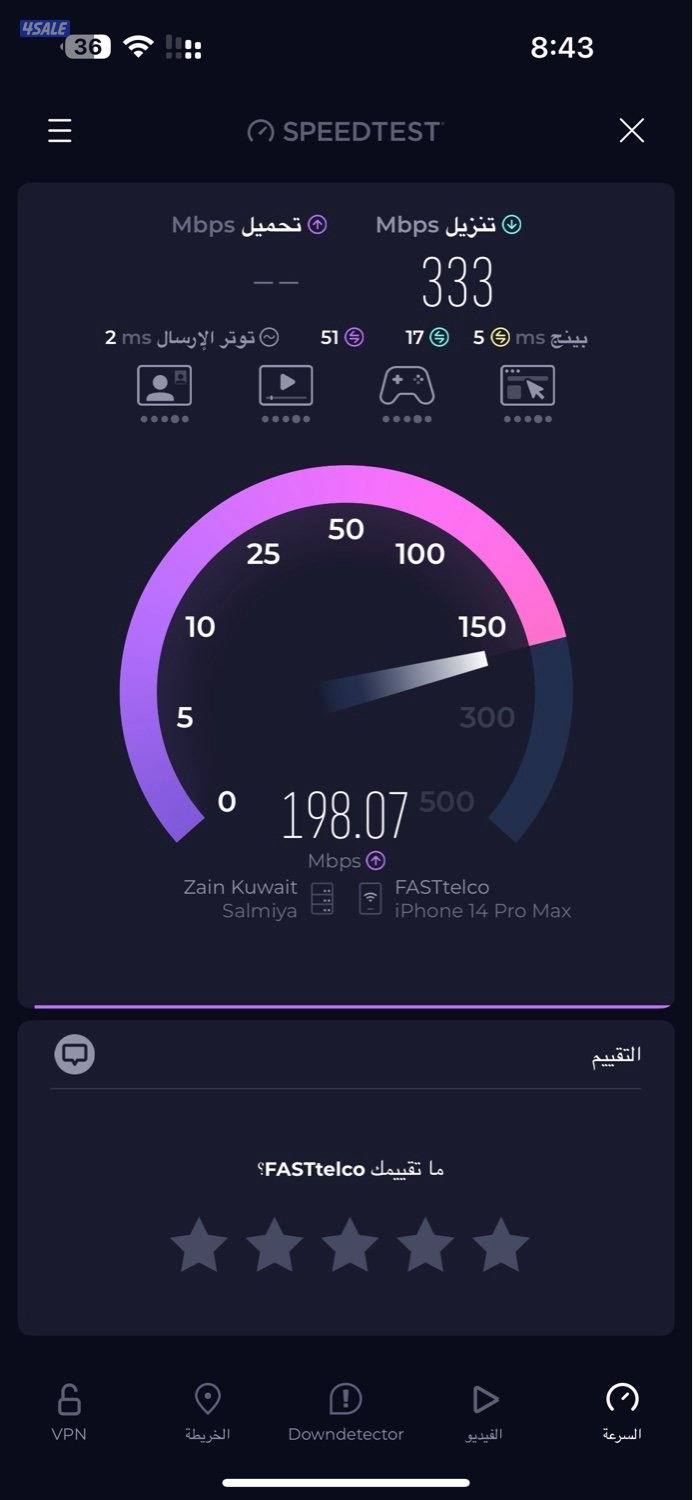Viewport: 693px width, 1500px height.
Task: Rate FASTtelco with the middle star
Action: (x=349, y=1246)
